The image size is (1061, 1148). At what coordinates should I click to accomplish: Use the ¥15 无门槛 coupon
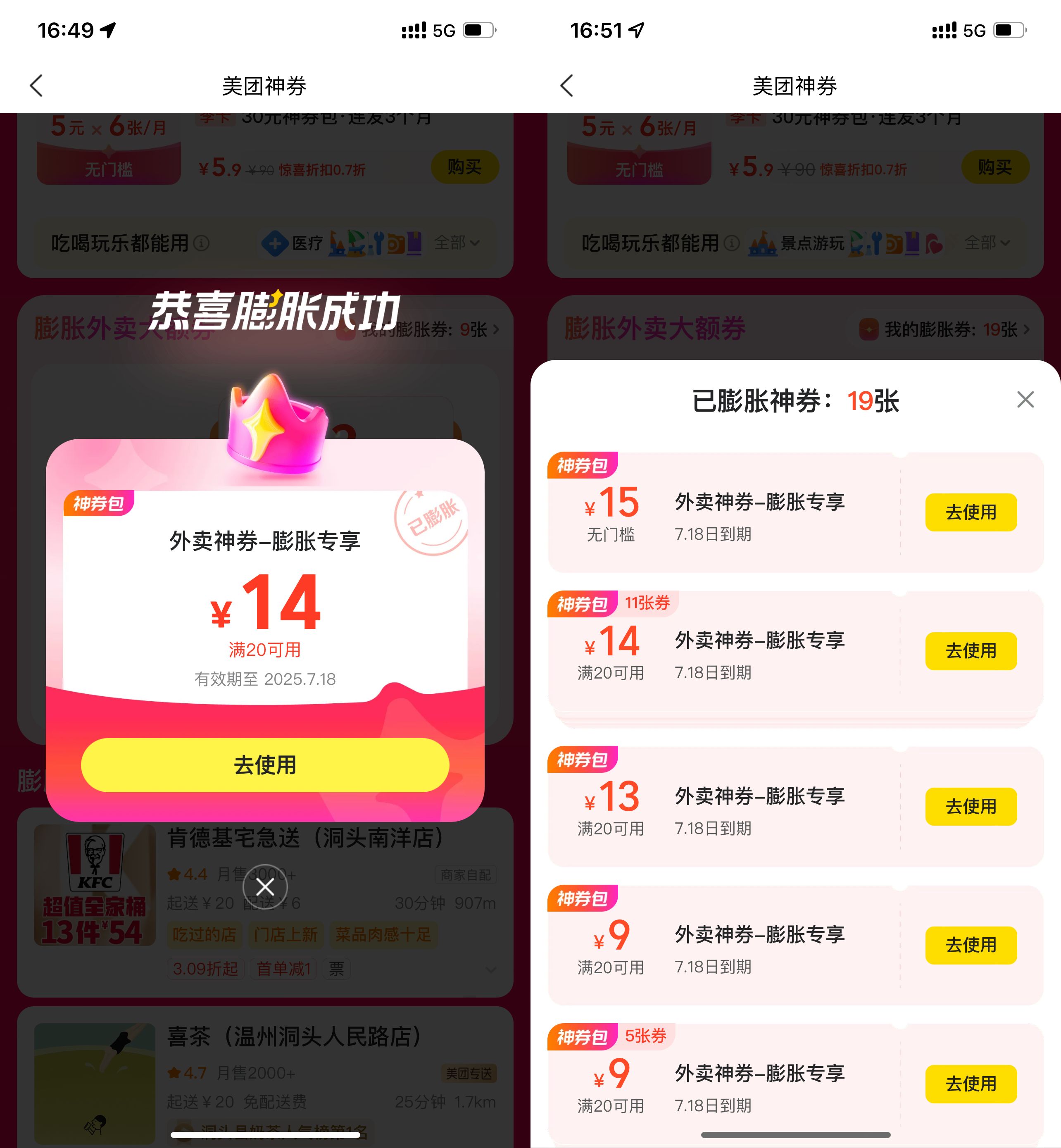(970, 512)
